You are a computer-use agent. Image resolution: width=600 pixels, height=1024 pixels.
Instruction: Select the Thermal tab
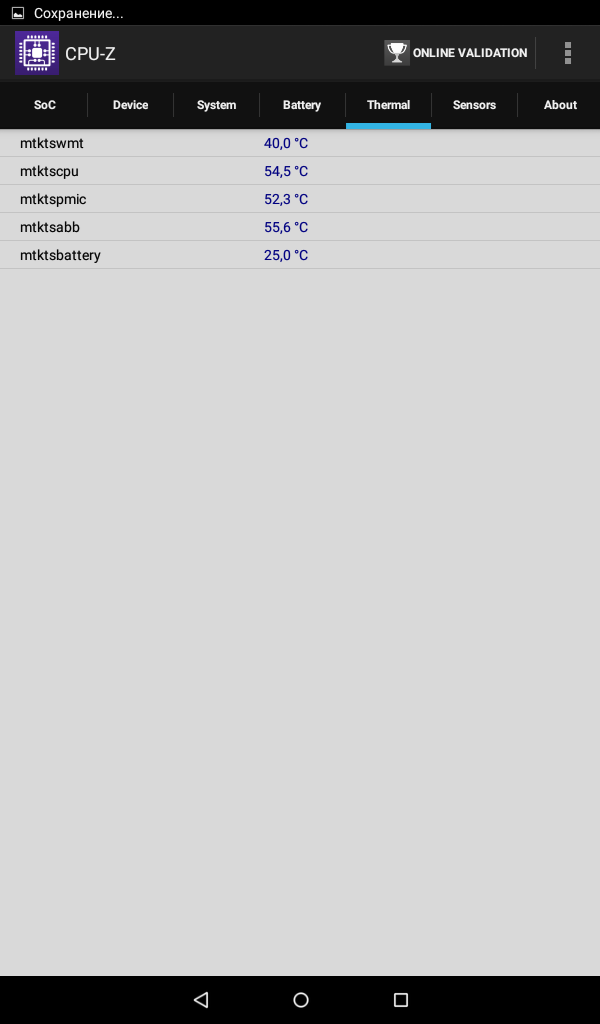(x=388, y=104)
